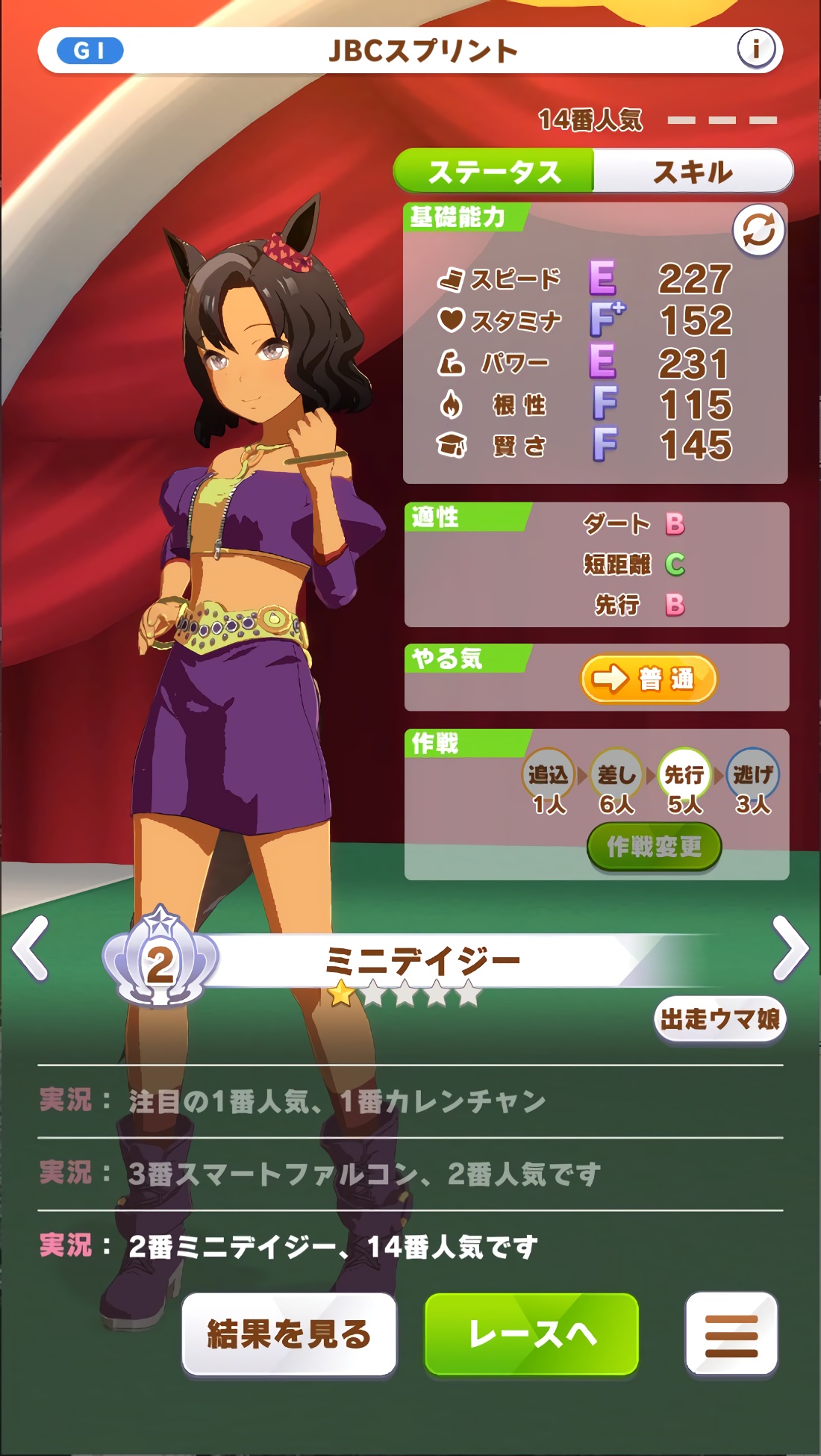The image size is (821, 1456).
Task: Open the race info icon
Action: pyautogui.click(x=755, y=50)
